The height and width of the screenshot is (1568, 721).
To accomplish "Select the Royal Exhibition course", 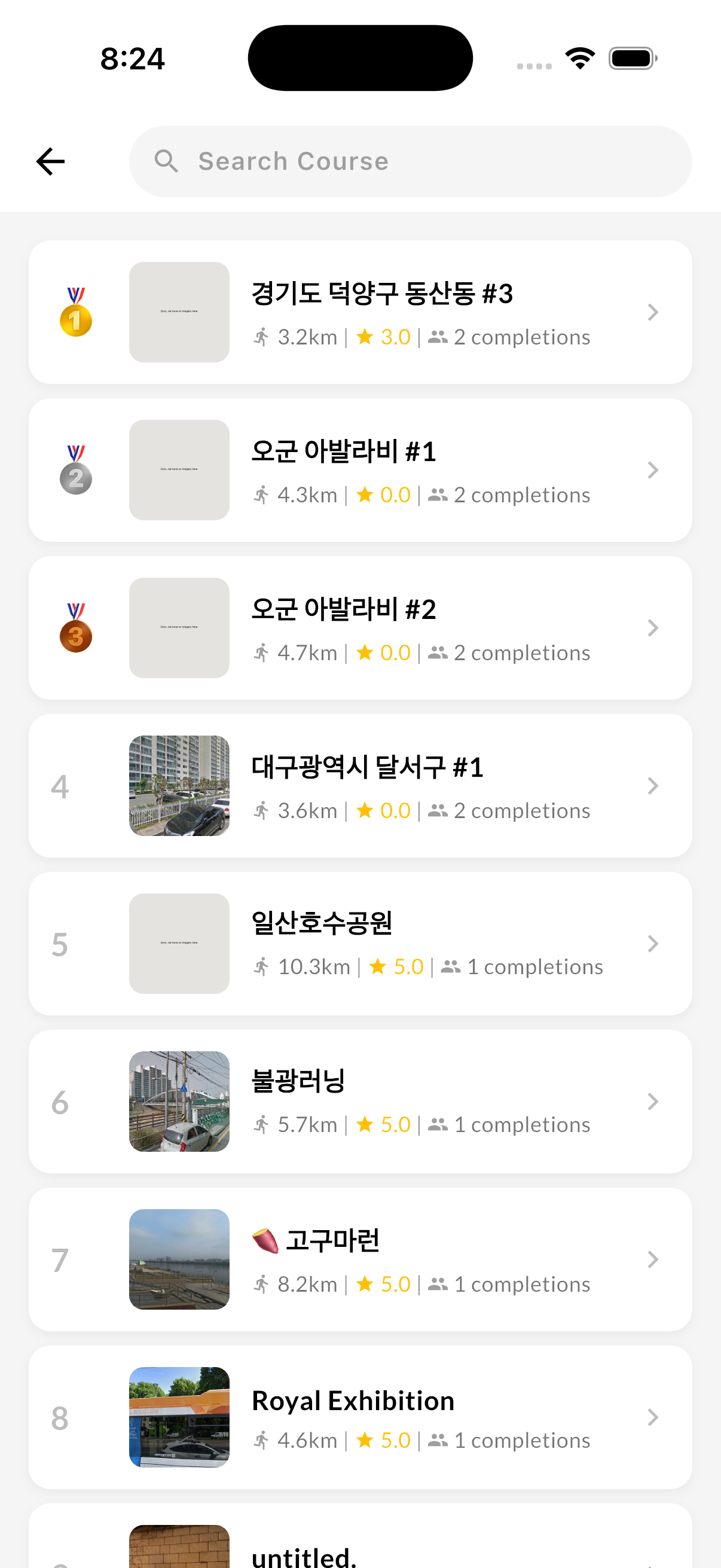I will tap(359, 1417).
